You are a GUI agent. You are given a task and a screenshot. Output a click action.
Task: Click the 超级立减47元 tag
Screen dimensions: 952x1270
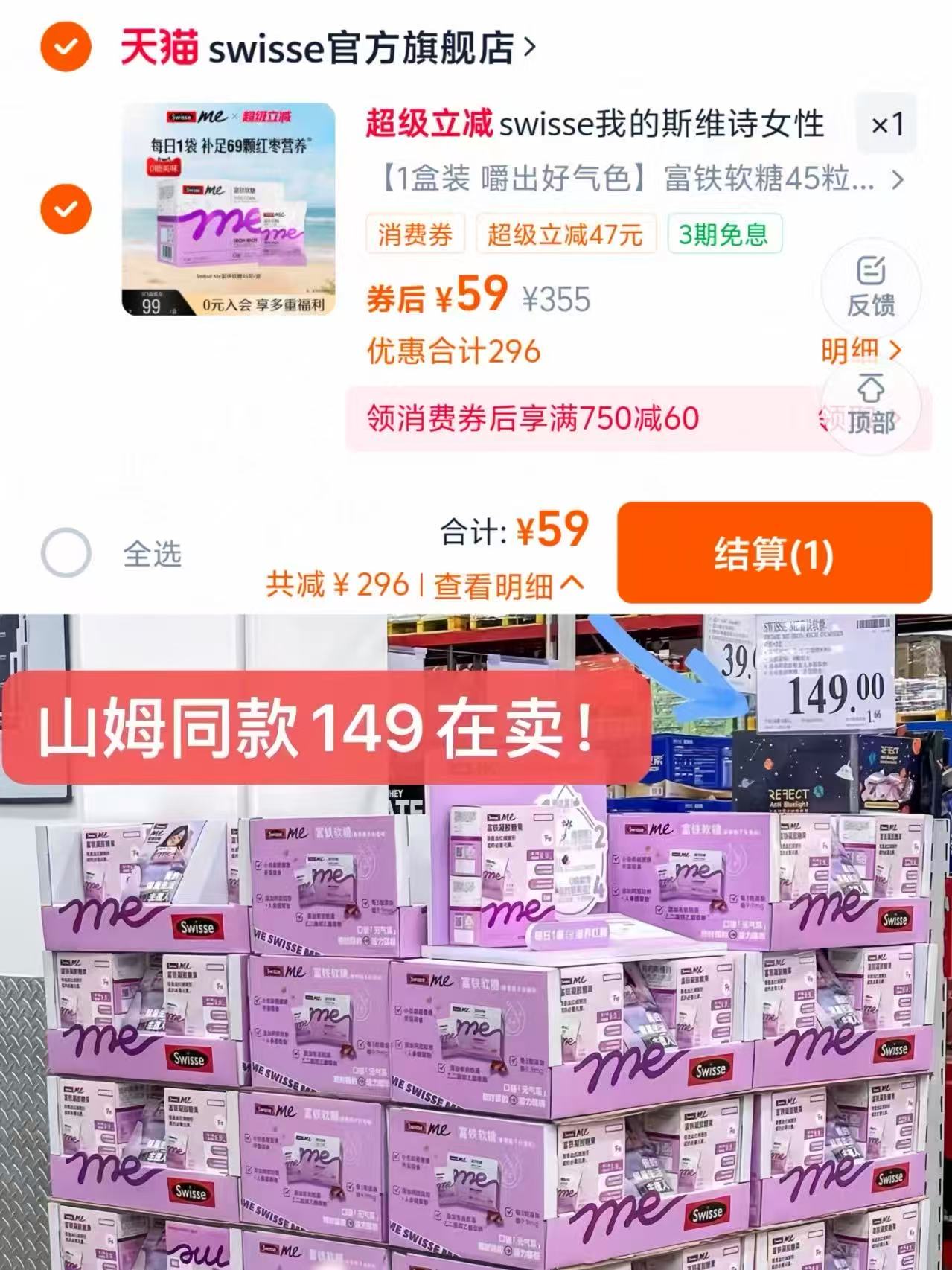(x=567, y=234)
